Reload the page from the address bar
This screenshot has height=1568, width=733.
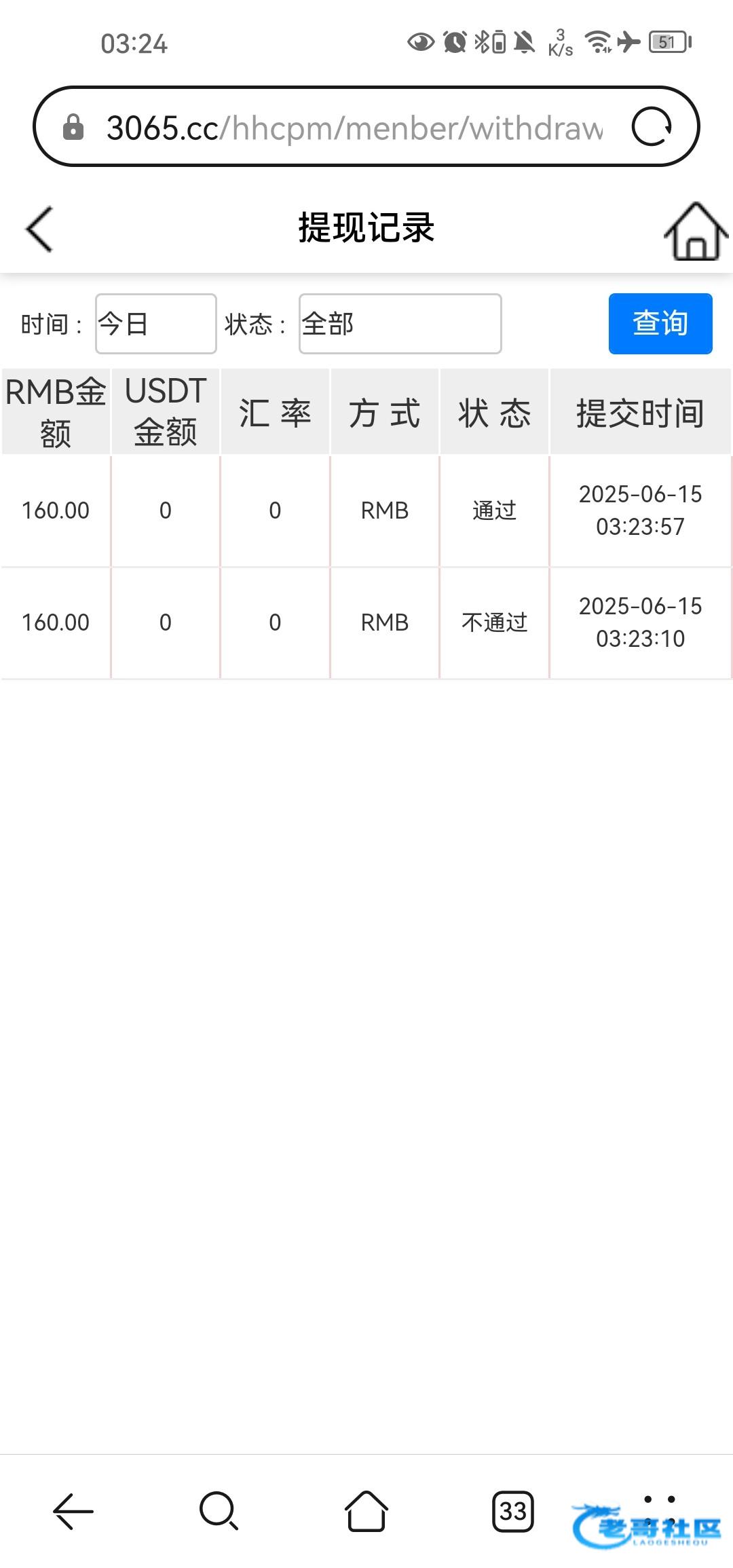pos(652,127)
